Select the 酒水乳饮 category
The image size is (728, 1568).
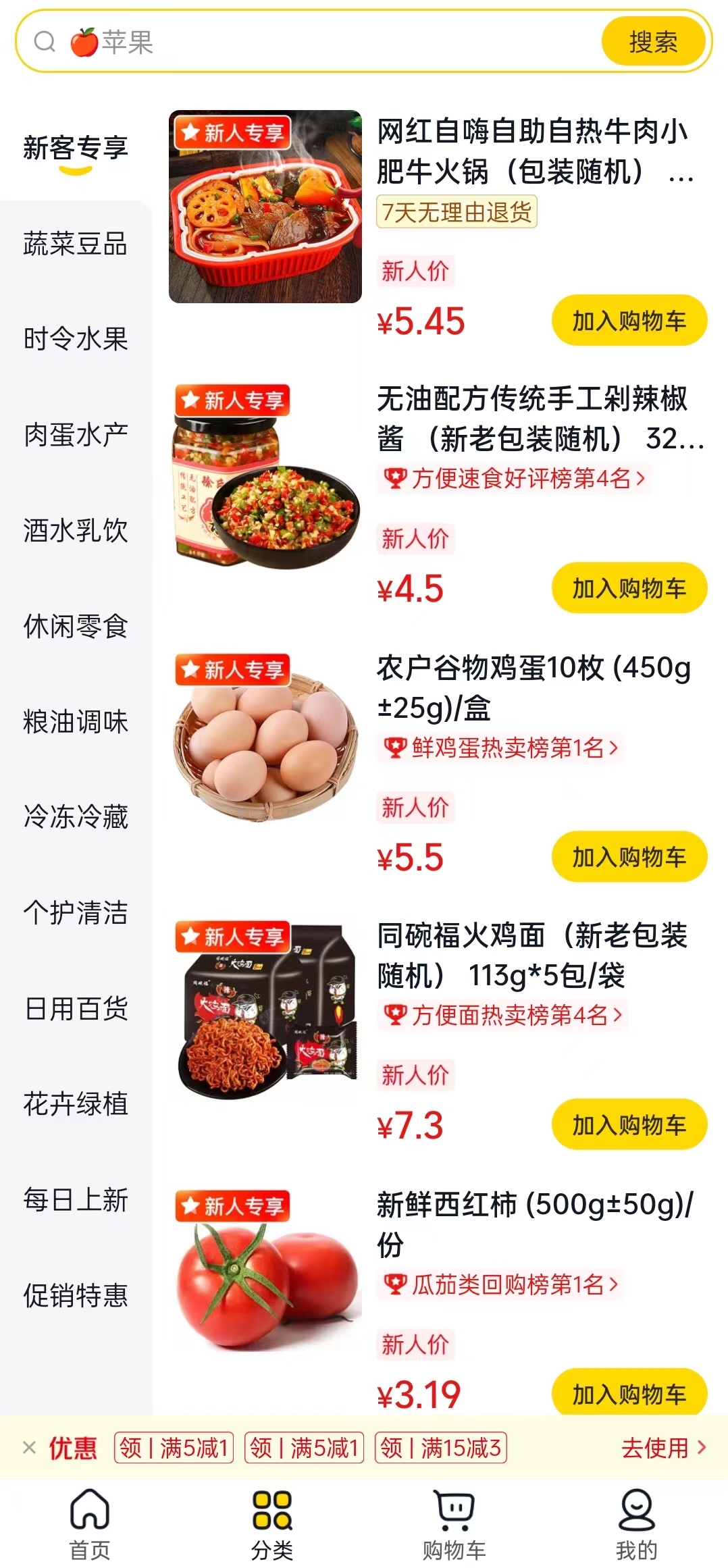coord(76,530)
